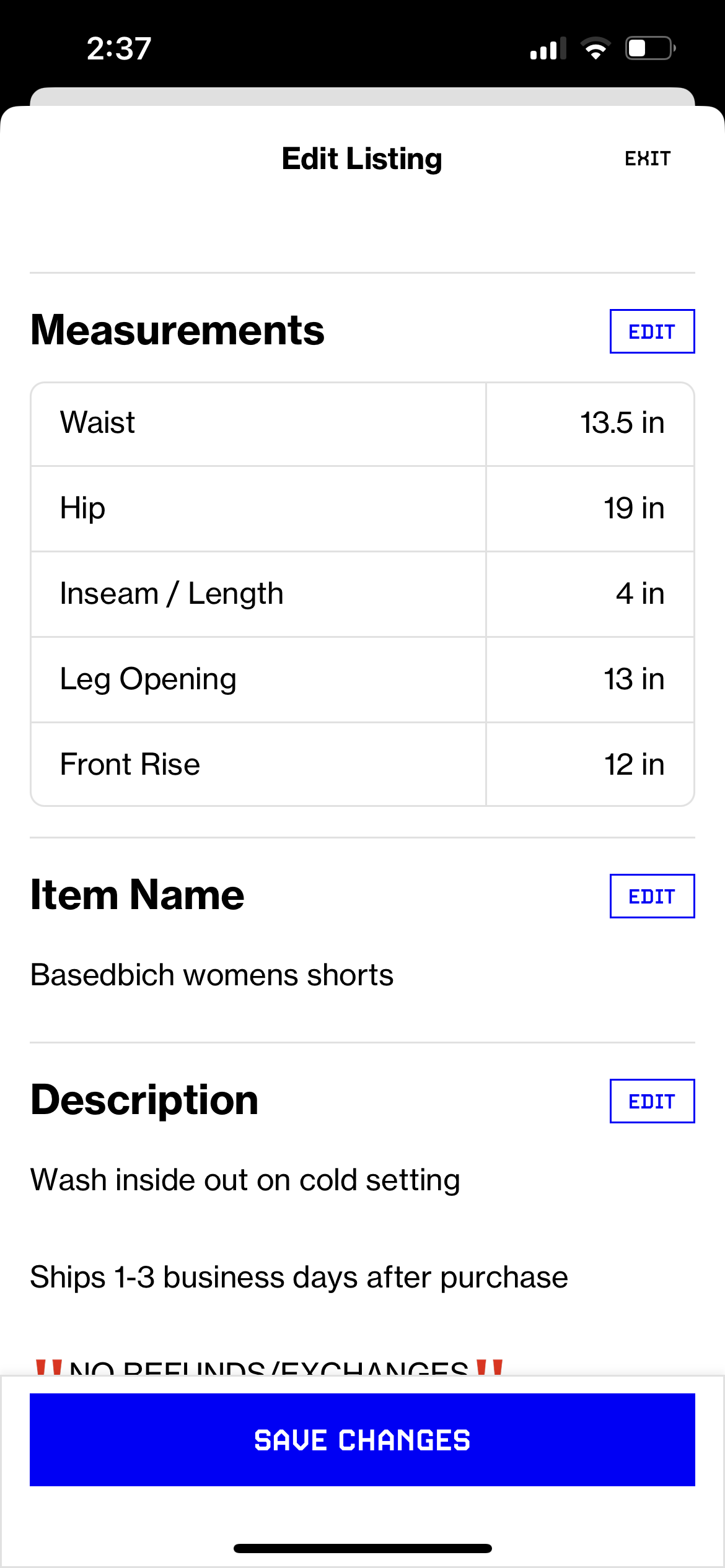This screenshot has height=1568, width=725.
Task: Tap the shipping timeframe description line
Action: [x=299, y=1276]
